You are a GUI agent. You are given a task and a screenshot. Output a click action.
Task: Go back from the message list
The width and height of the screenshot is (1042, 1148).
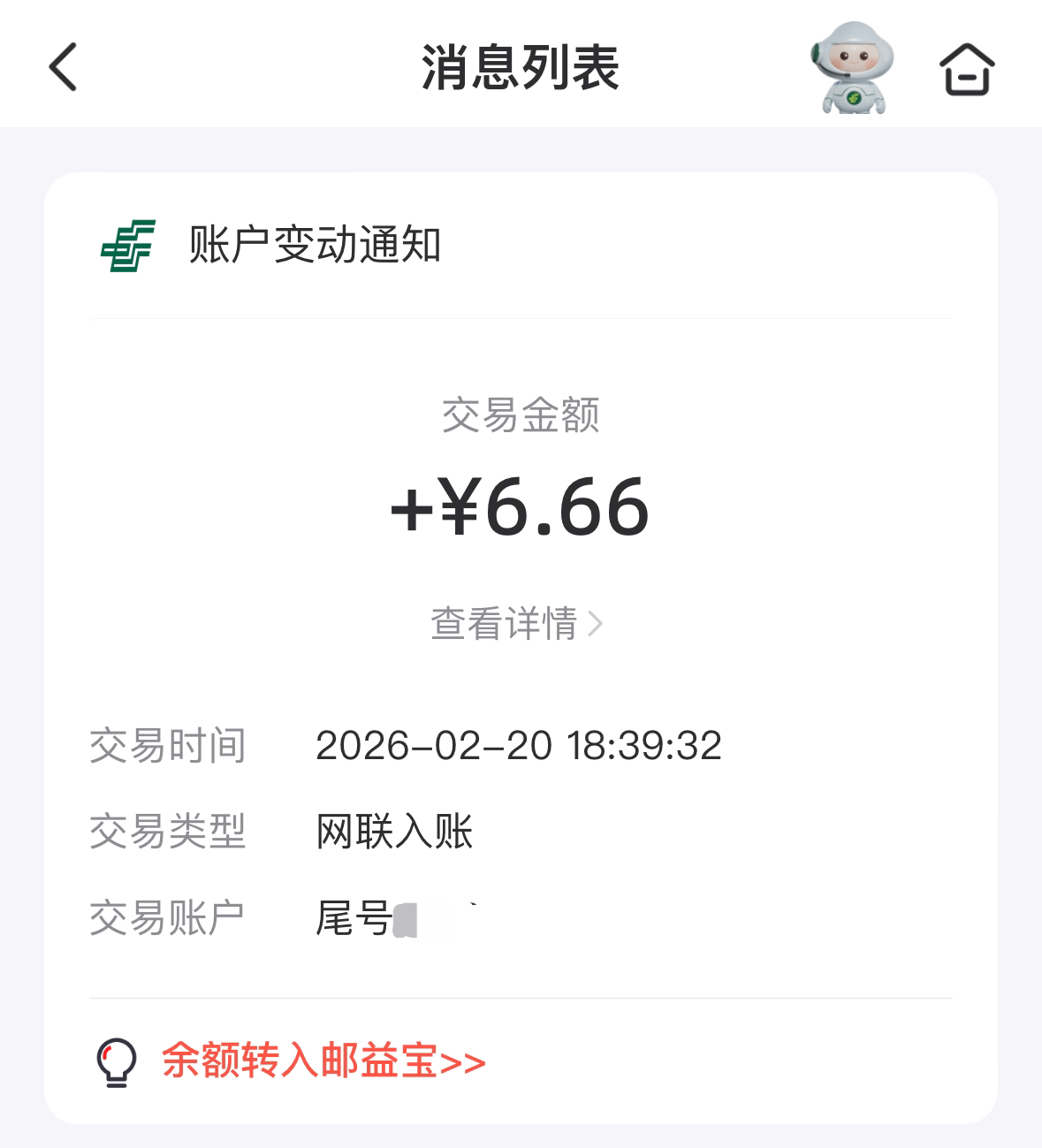click(x=63, y=67)
